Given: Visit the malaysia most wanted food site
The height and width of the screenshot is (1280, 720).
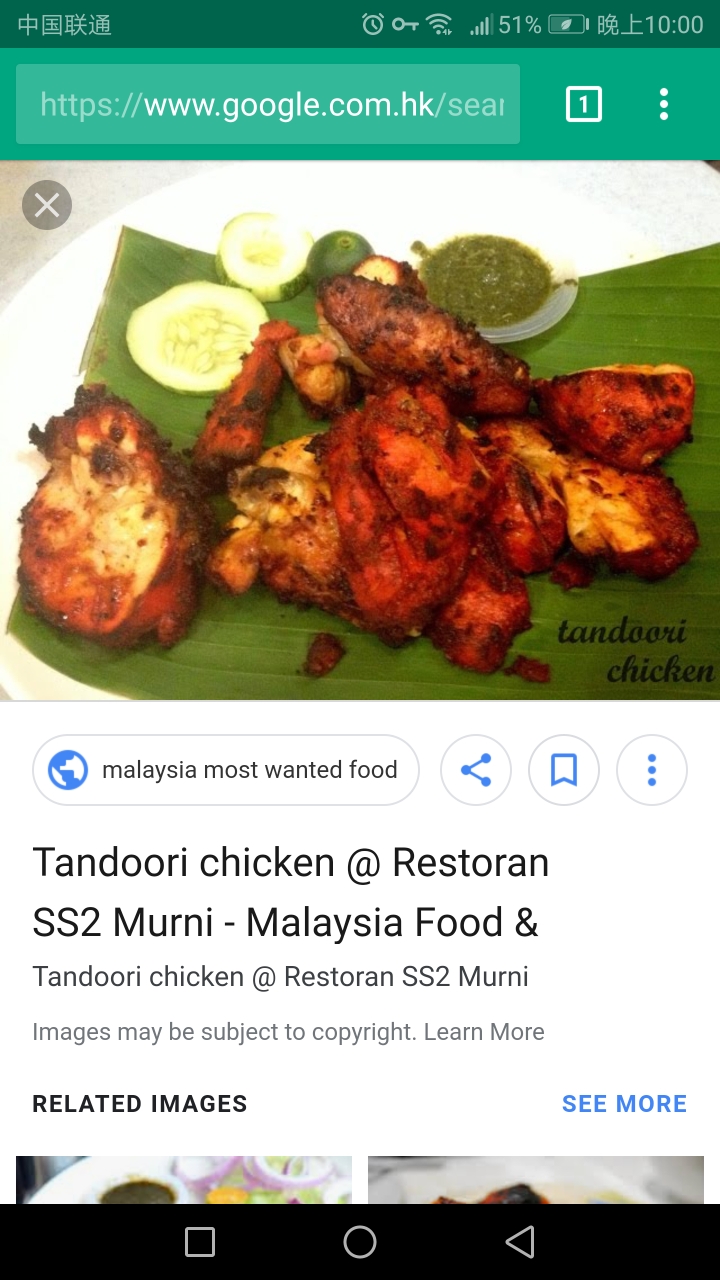Looking at the screenshot, I should click(226, 770).
